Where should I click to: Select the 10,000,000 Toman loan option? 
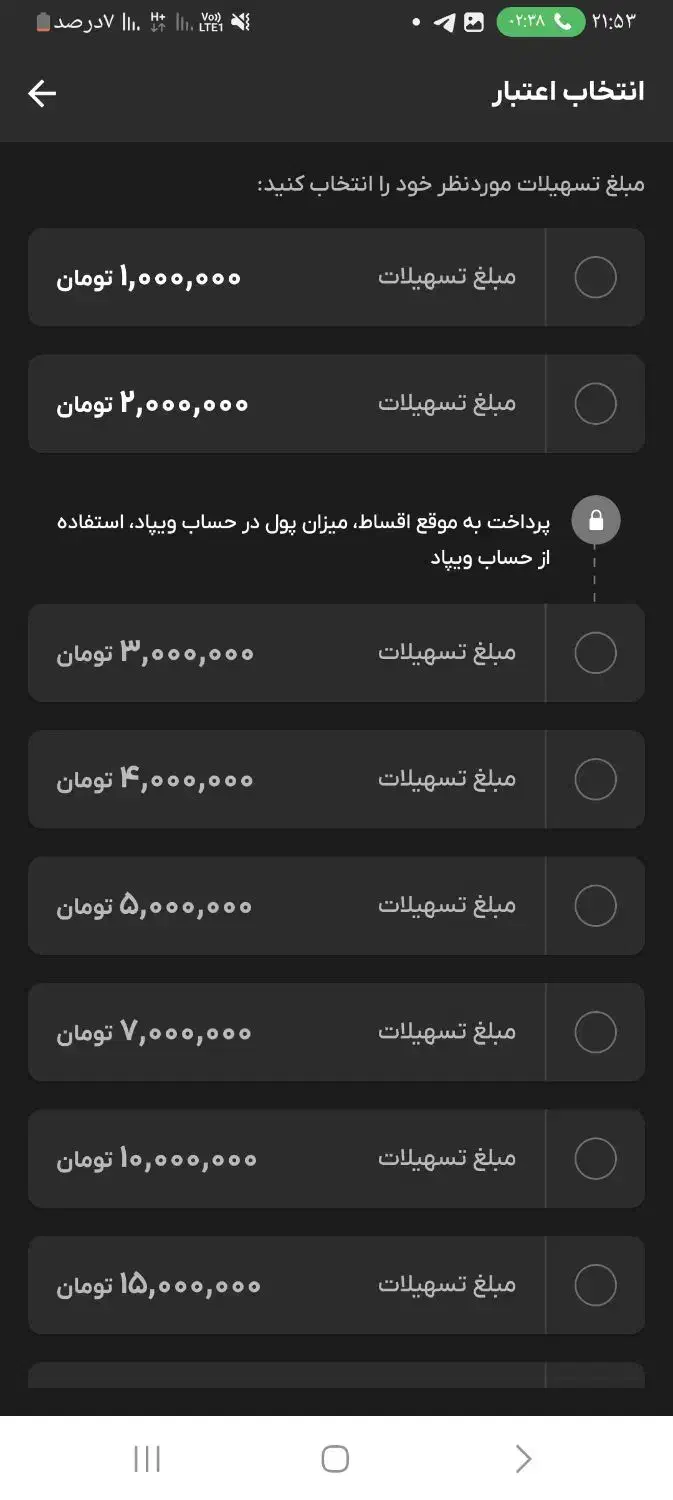click(336, 1159)
